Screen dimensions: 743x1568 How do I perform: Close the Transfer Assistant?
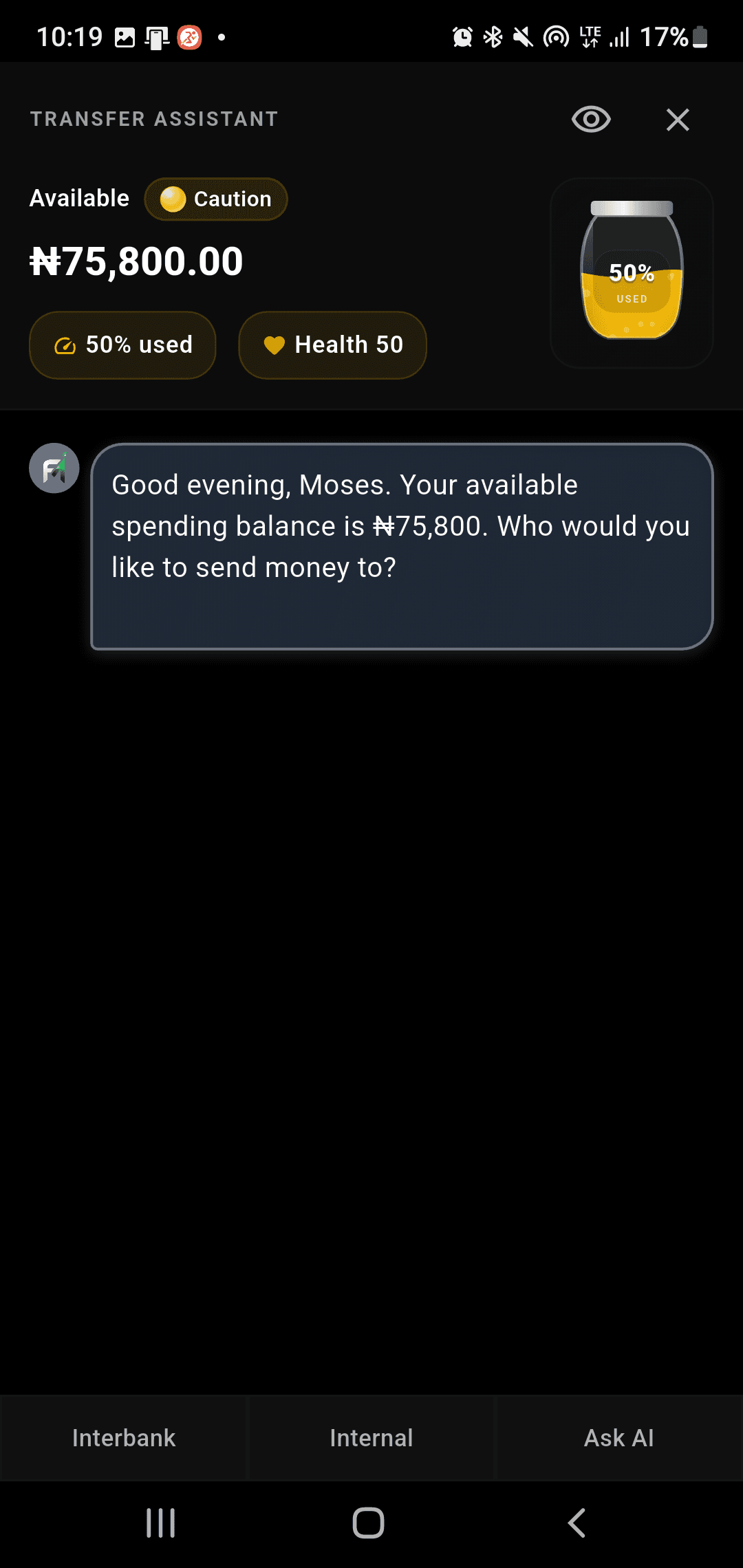pos(678,120)
